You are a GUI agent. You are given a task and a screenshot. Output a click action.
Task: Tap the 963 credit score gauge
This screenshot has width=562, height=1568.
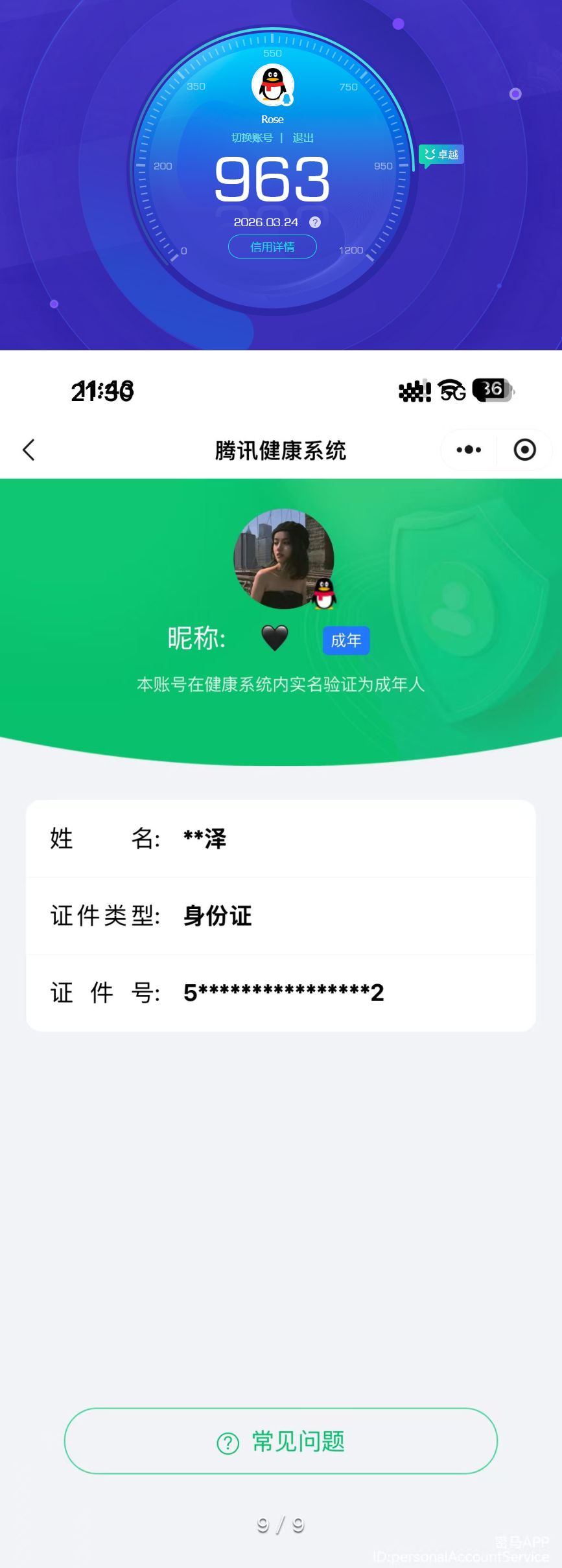[x=272, y=178]
